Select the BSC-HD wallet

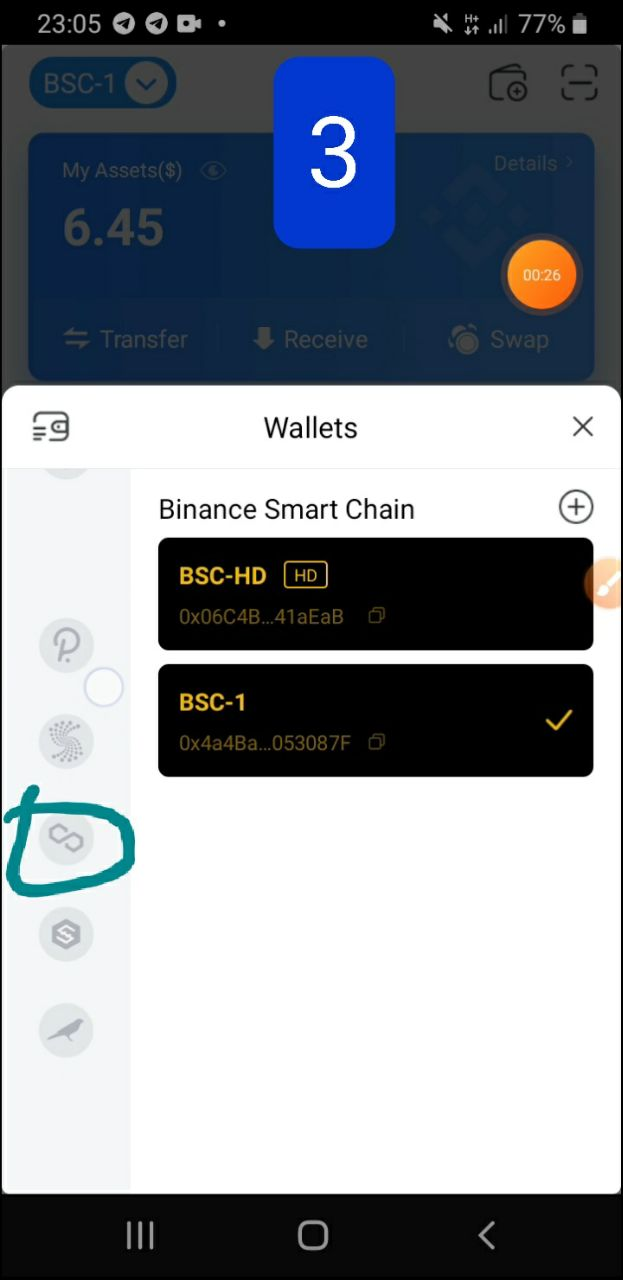375,594
